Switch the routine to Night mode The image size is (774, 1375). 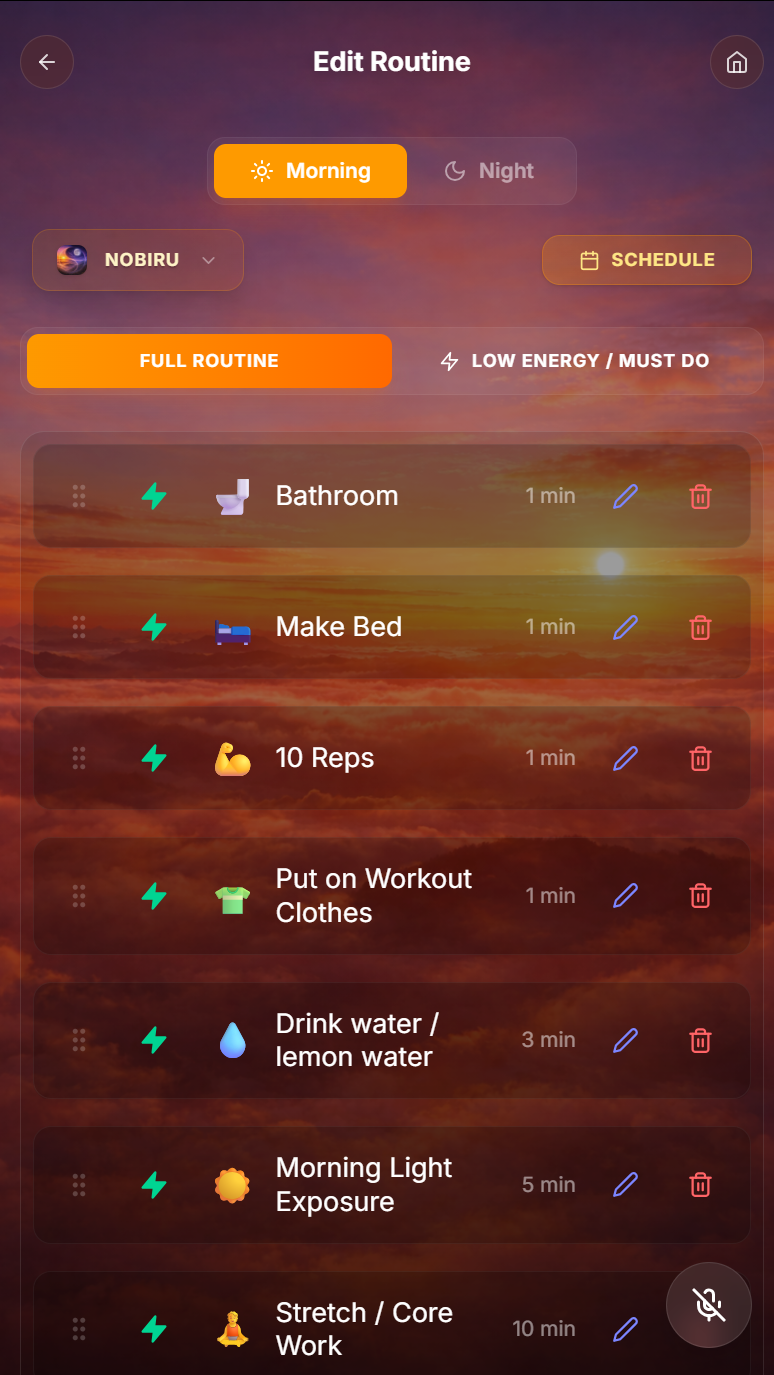click(490, 171)
